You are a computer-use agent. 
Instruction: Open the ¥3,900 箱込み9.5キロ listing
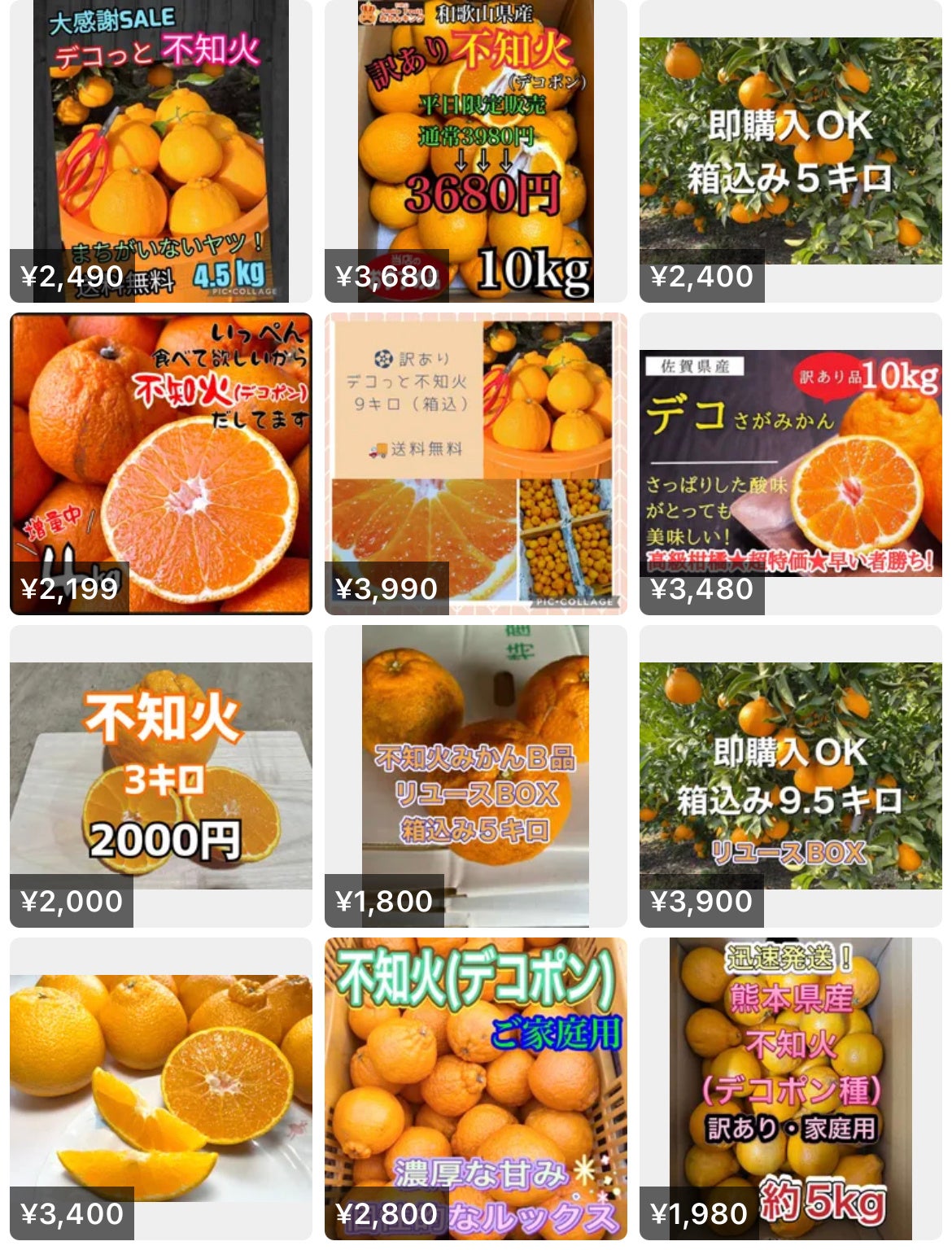[x=790, y=776]
